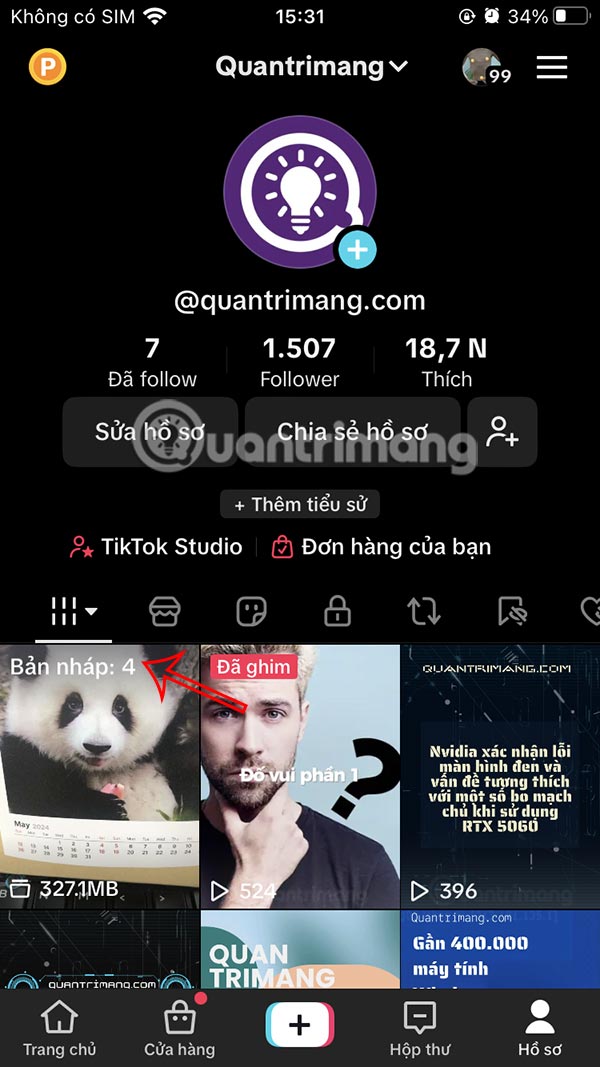
Task: Open the add friends icon
Action: pos(502,432)
